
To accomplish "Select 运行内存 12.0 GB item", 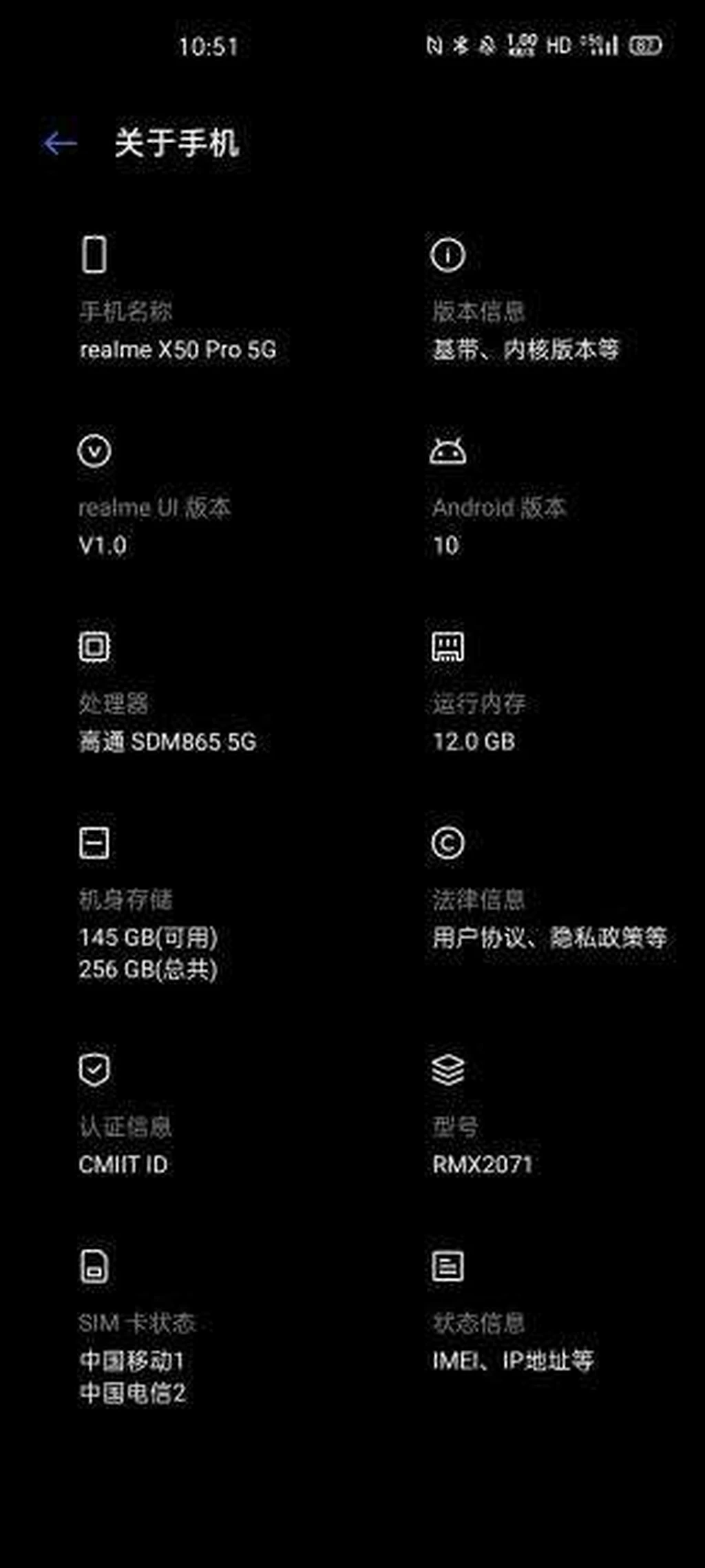I will pyautogui.click(x=478, y=722).
